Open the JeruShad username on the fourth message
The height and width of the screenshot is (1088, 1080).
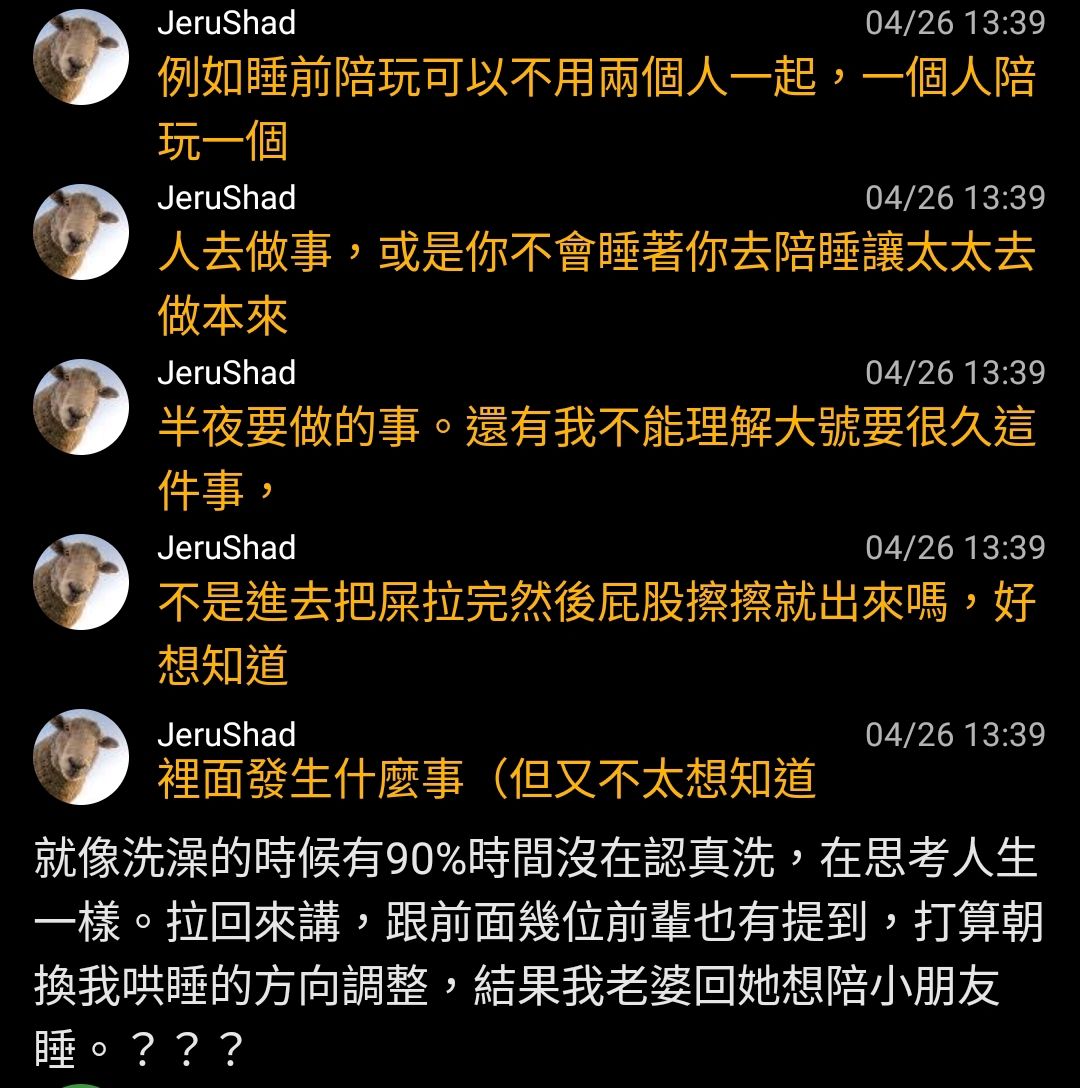[x=224, y=547]
